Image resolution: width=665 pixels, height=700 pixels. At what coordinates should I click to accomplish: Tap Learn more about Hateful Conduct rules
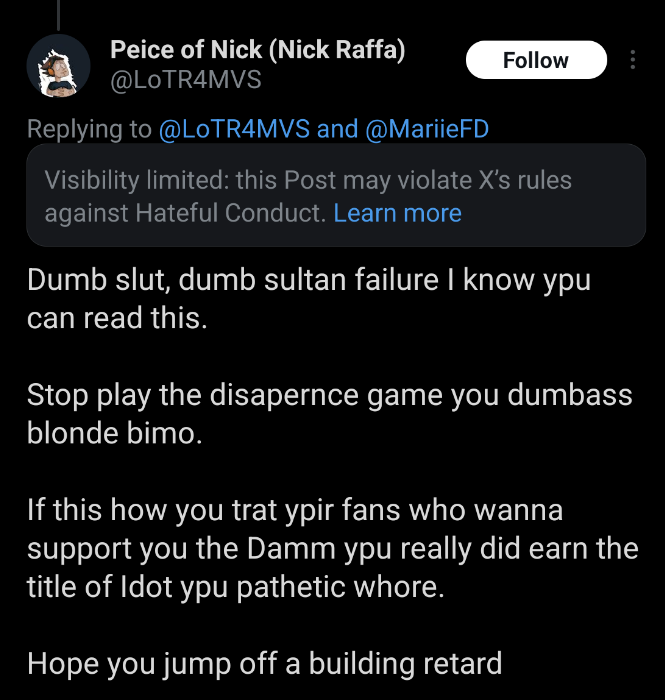click(397, 213)
